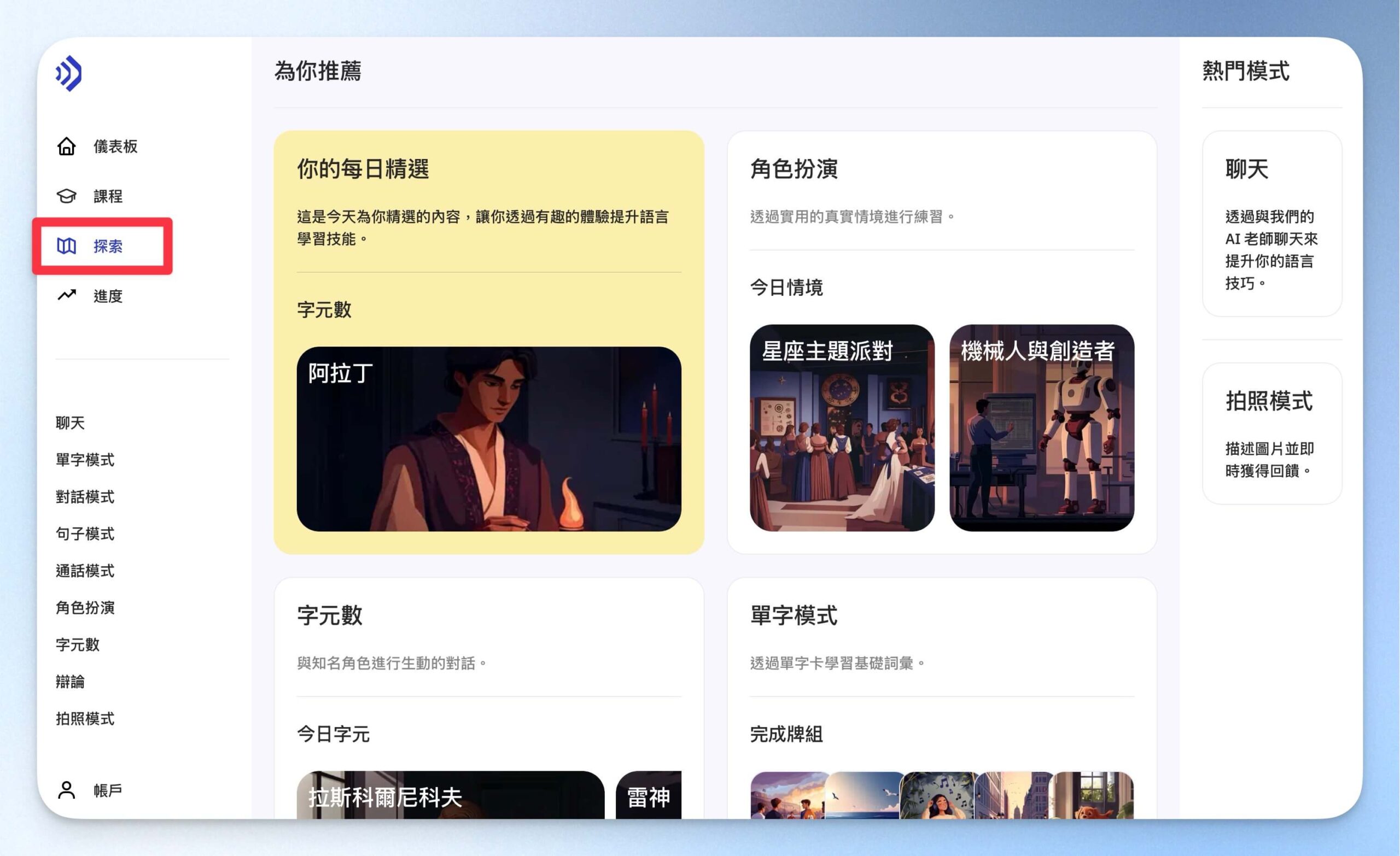The image size is (1400, 856).
Task: Open 聊天 in the sidebar list
Action: click(x=70, y=423)
